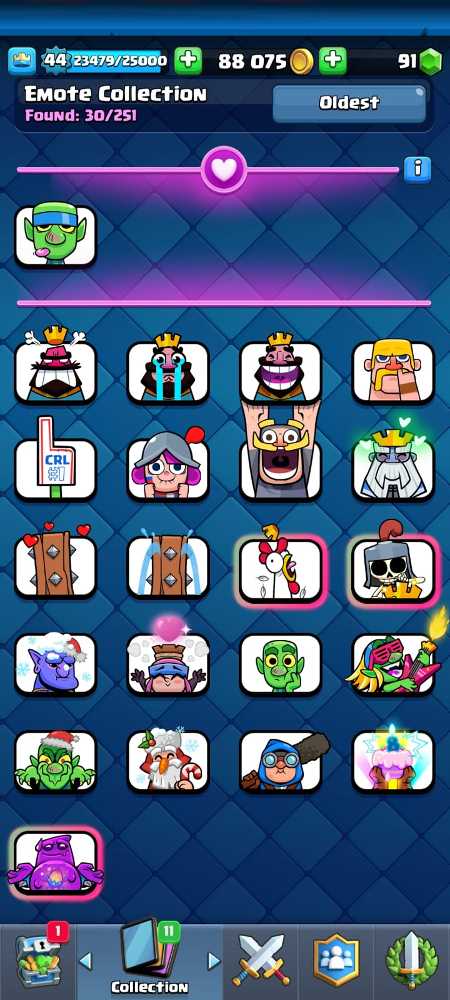
Task: Choose the thinking goblin emote
Action: pos(280,665)
